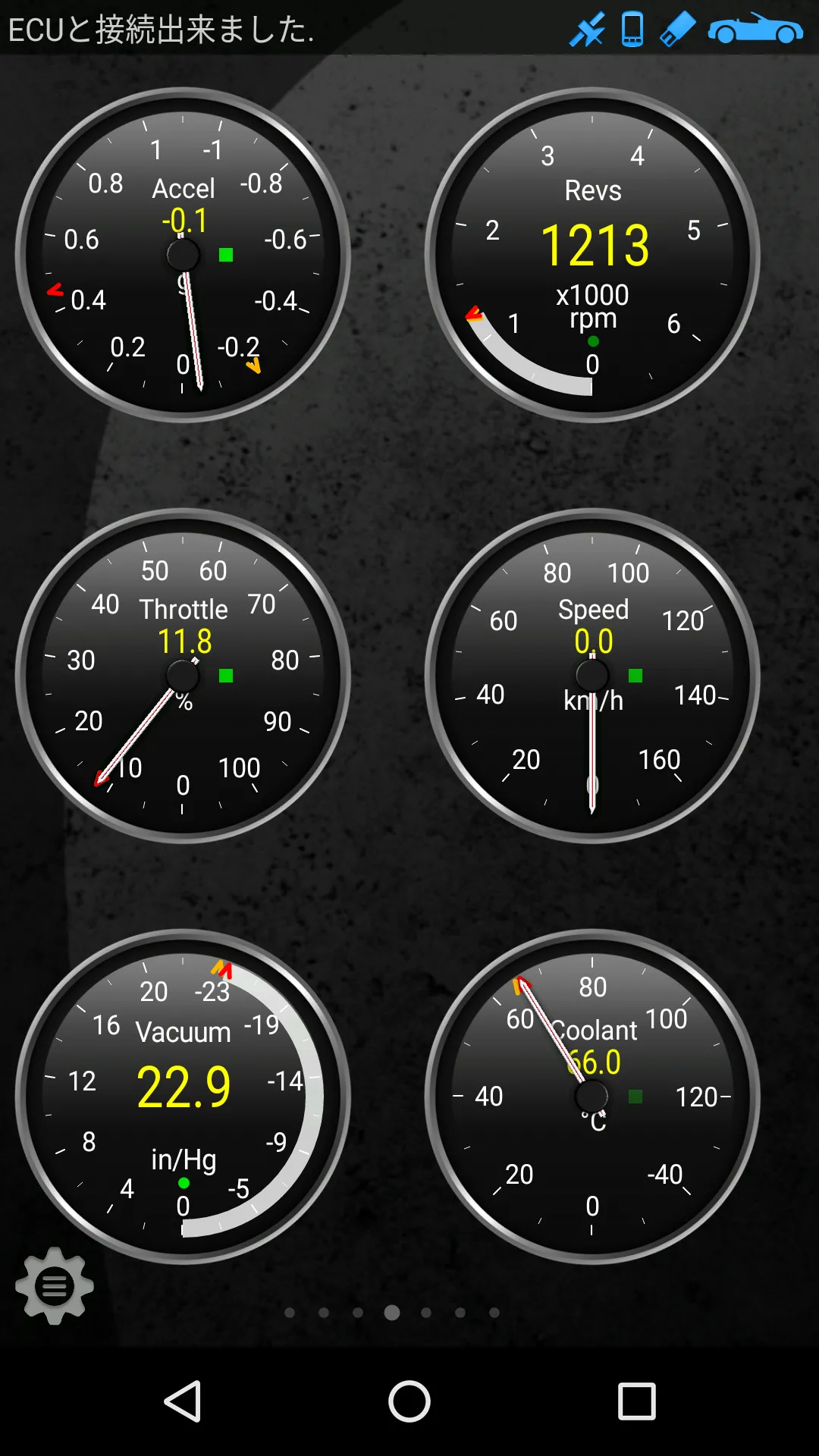Tap the Coolant temperature gauge
This screenshot has width=819, height=1456.
pos(592,1097)
